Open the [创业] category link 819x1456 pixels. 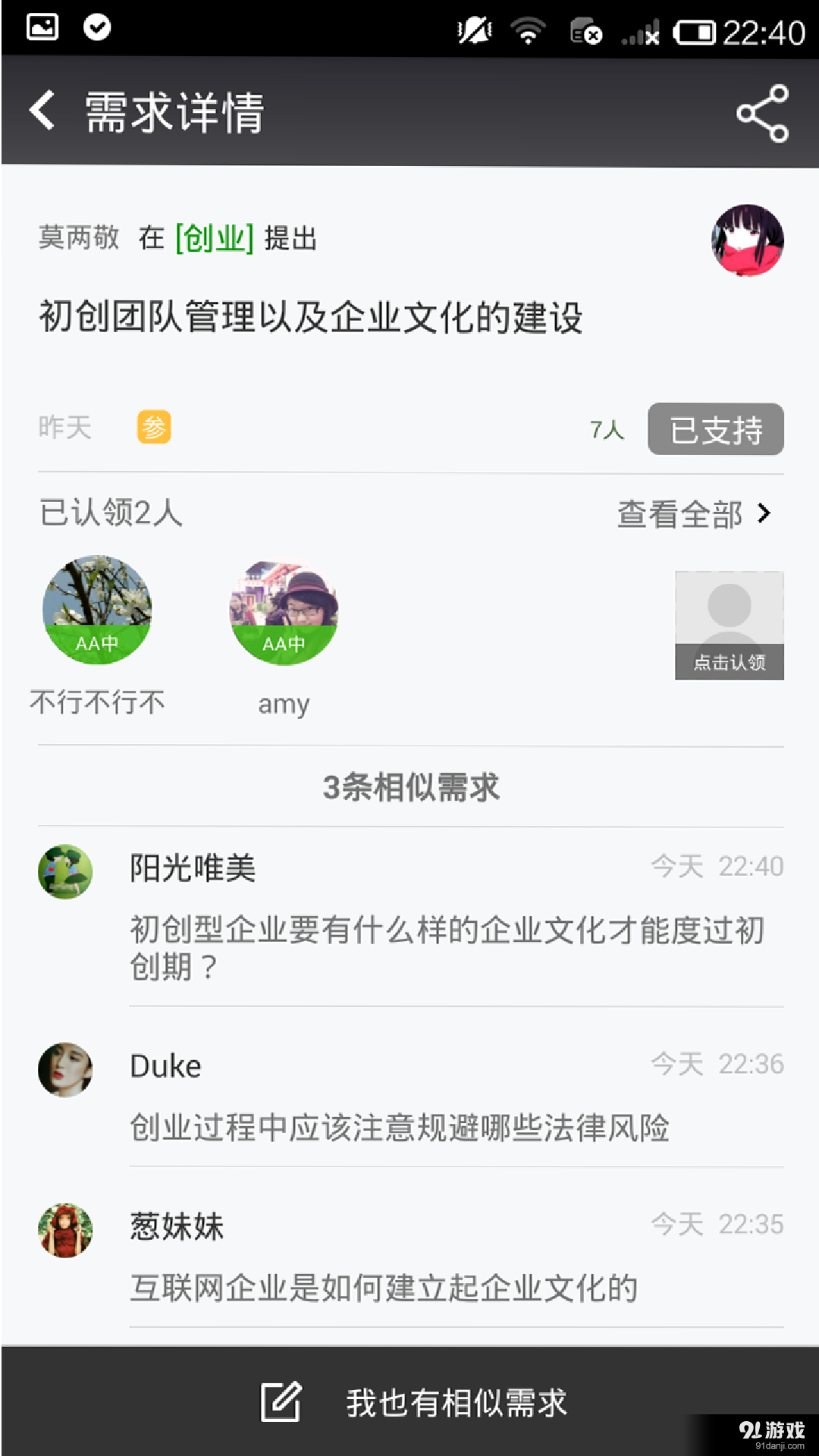(x=213, y=239)
